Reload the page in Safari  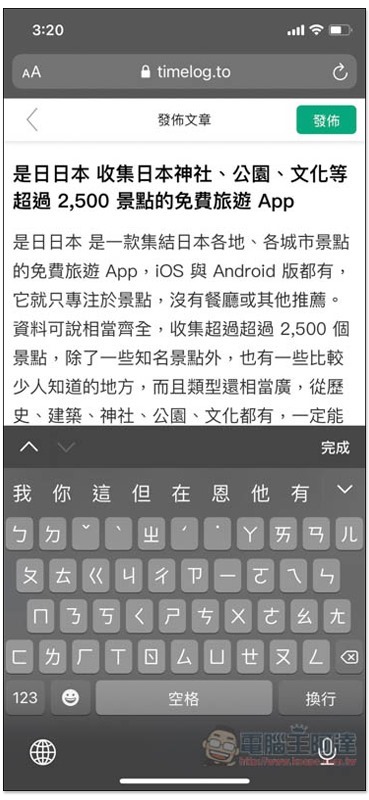tap(340, 72)
